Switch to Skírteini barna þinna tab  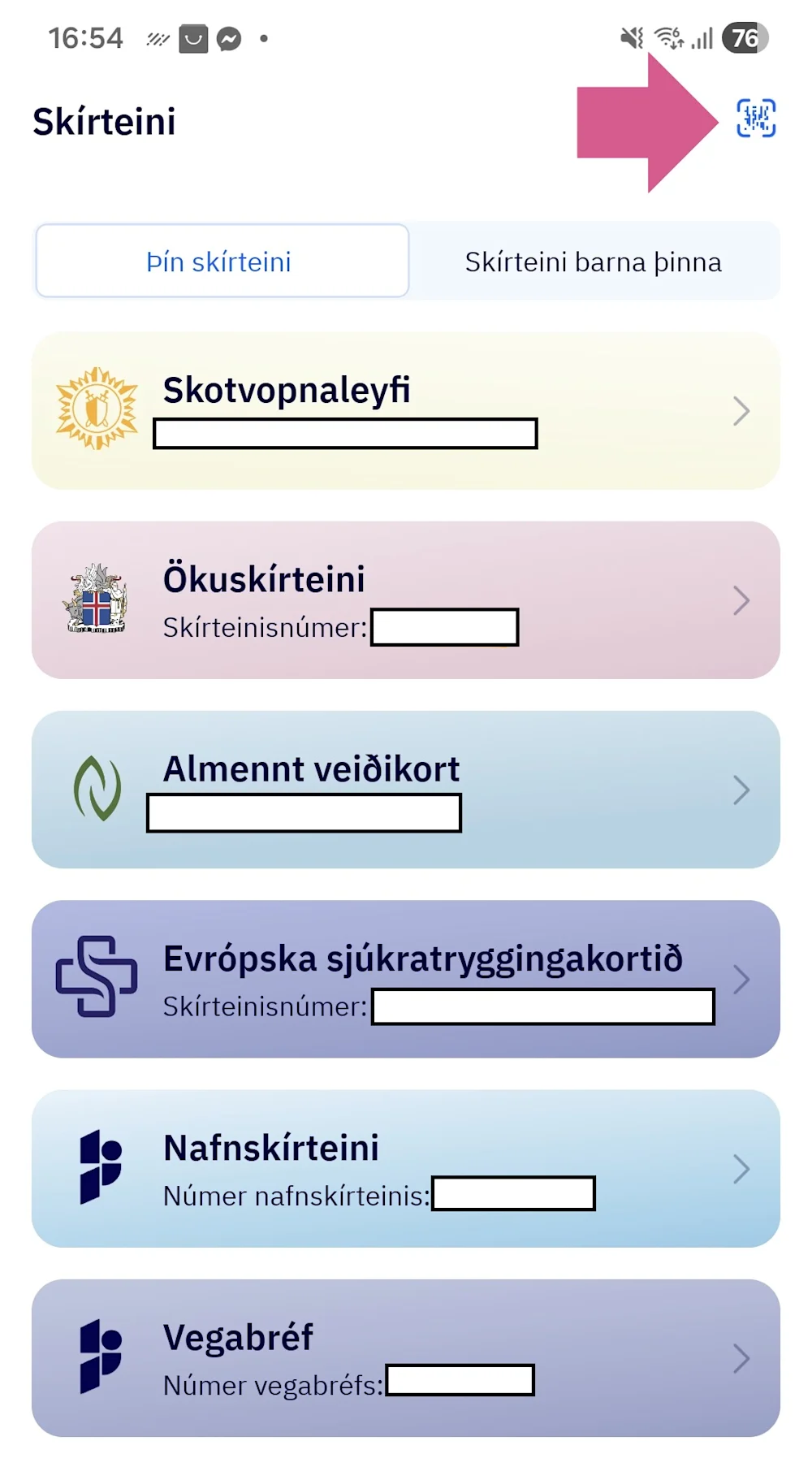[x=593, y=262]
